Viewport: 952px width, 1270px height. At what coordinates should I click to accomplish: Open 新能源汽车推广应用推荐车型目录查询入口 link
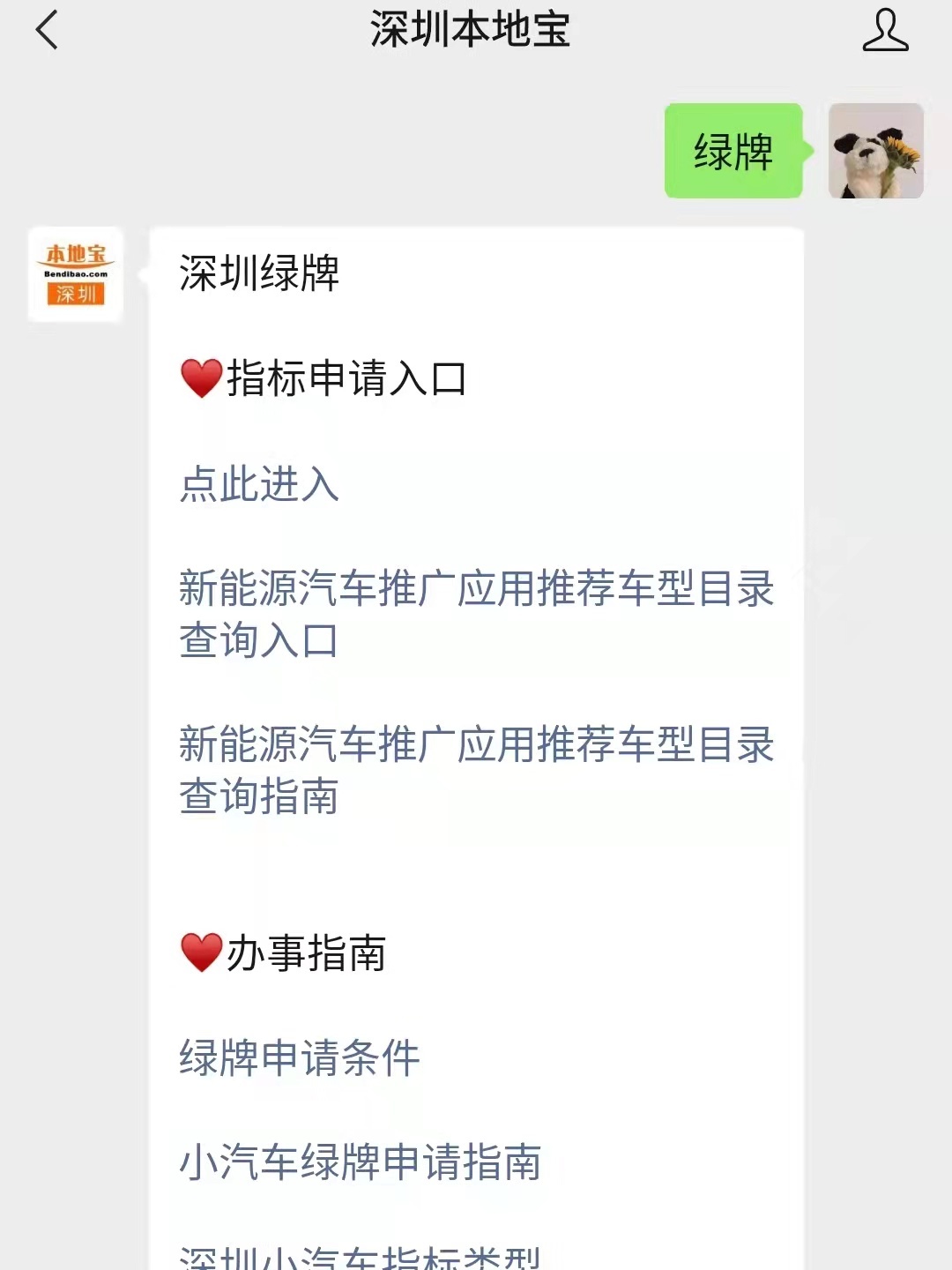pos(476,613)
